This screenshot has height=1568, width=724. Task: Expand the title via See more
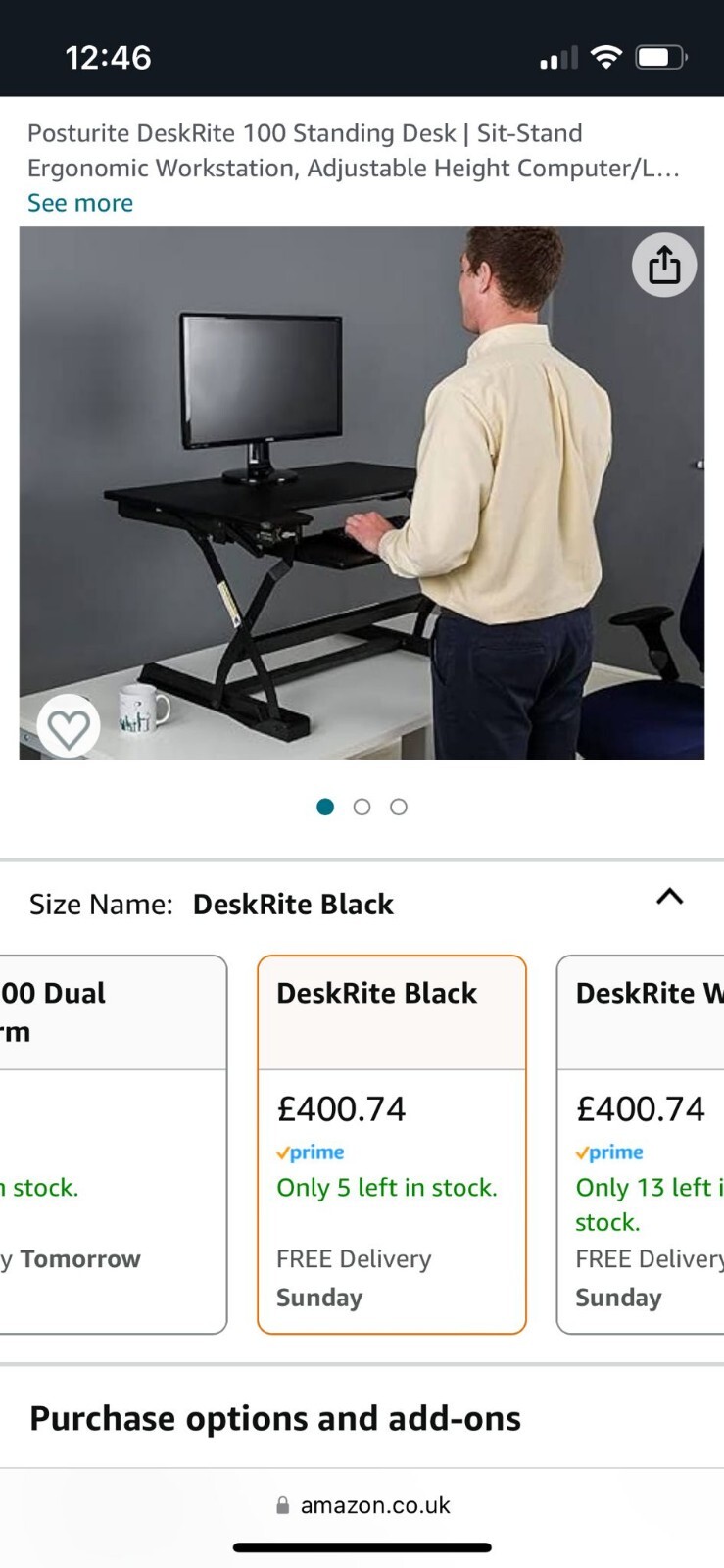pyautogui.click(x=80, y=203)
